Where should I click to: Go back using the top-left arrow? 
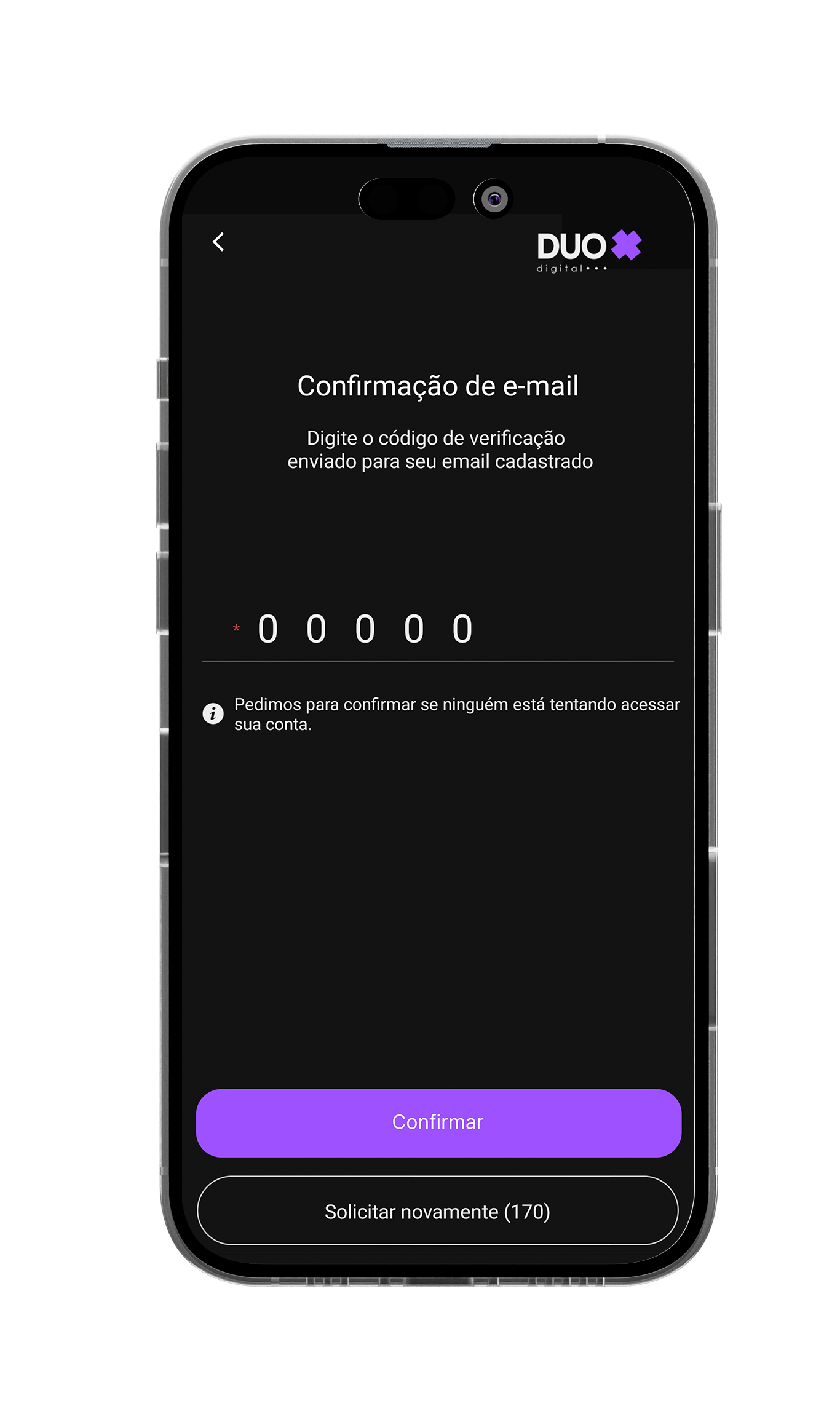[218, 242]
